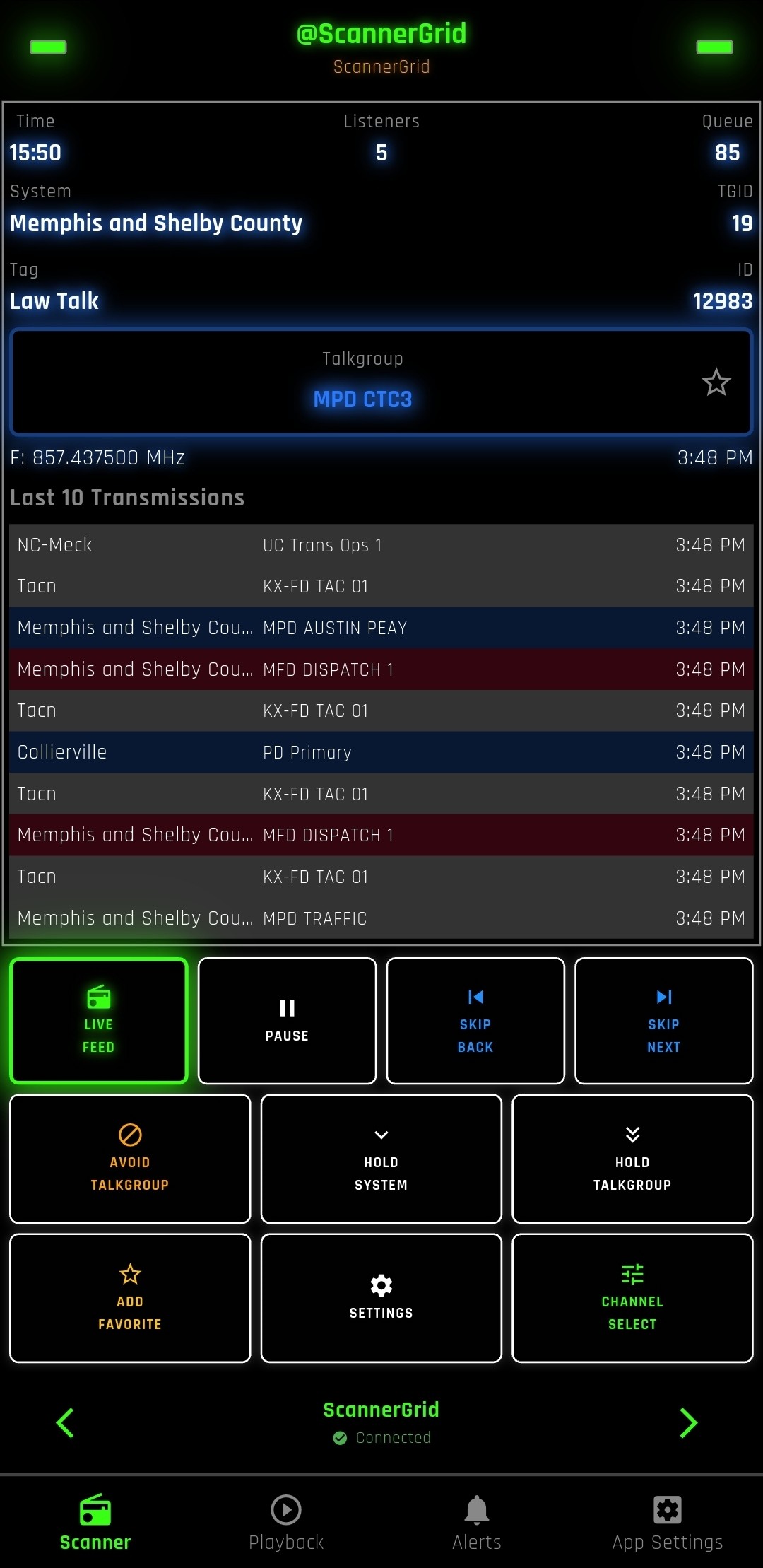Open Channel Select

click(632, 1297)
